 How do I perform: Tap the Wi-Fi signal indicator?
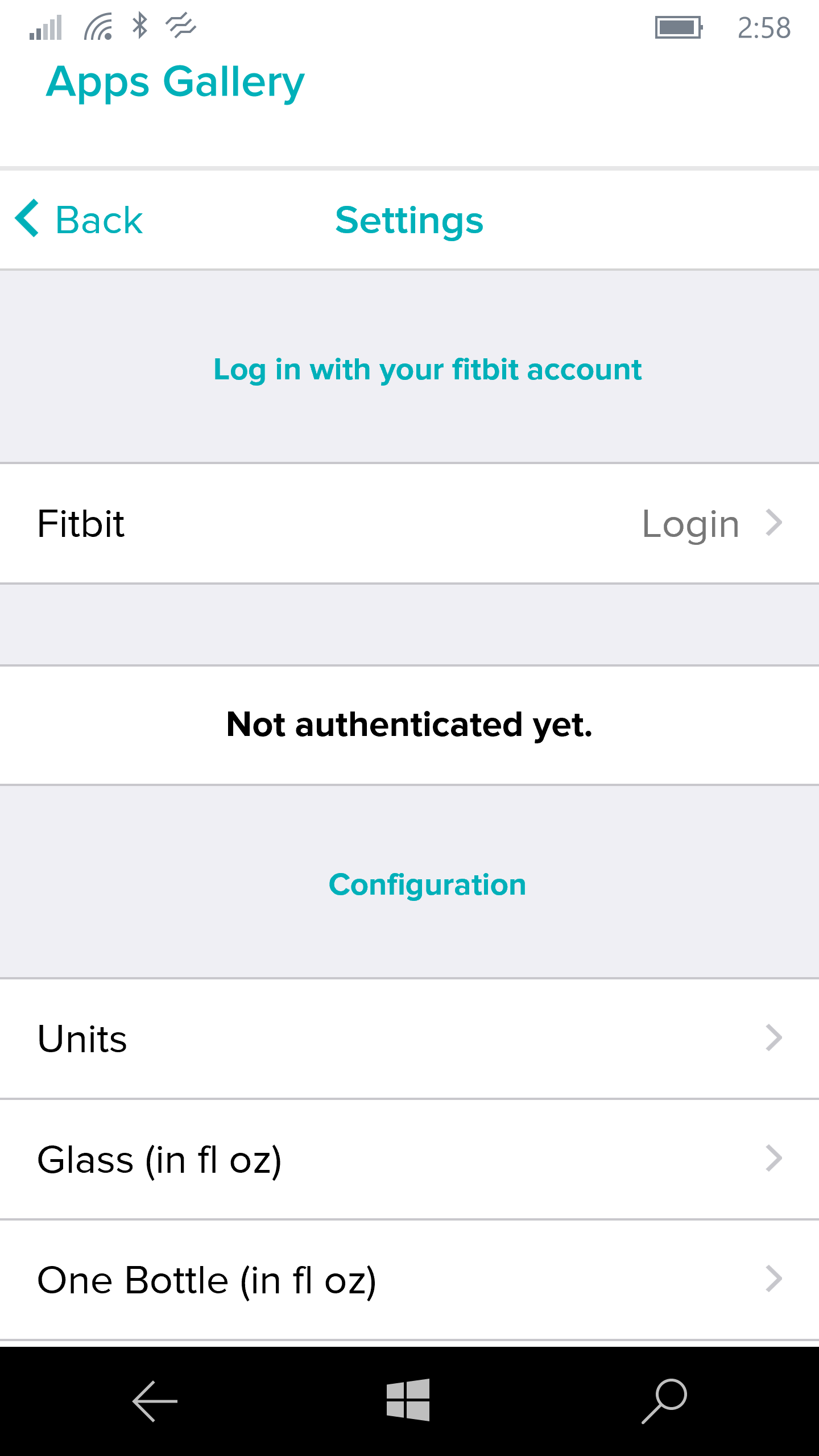[98, 26]
